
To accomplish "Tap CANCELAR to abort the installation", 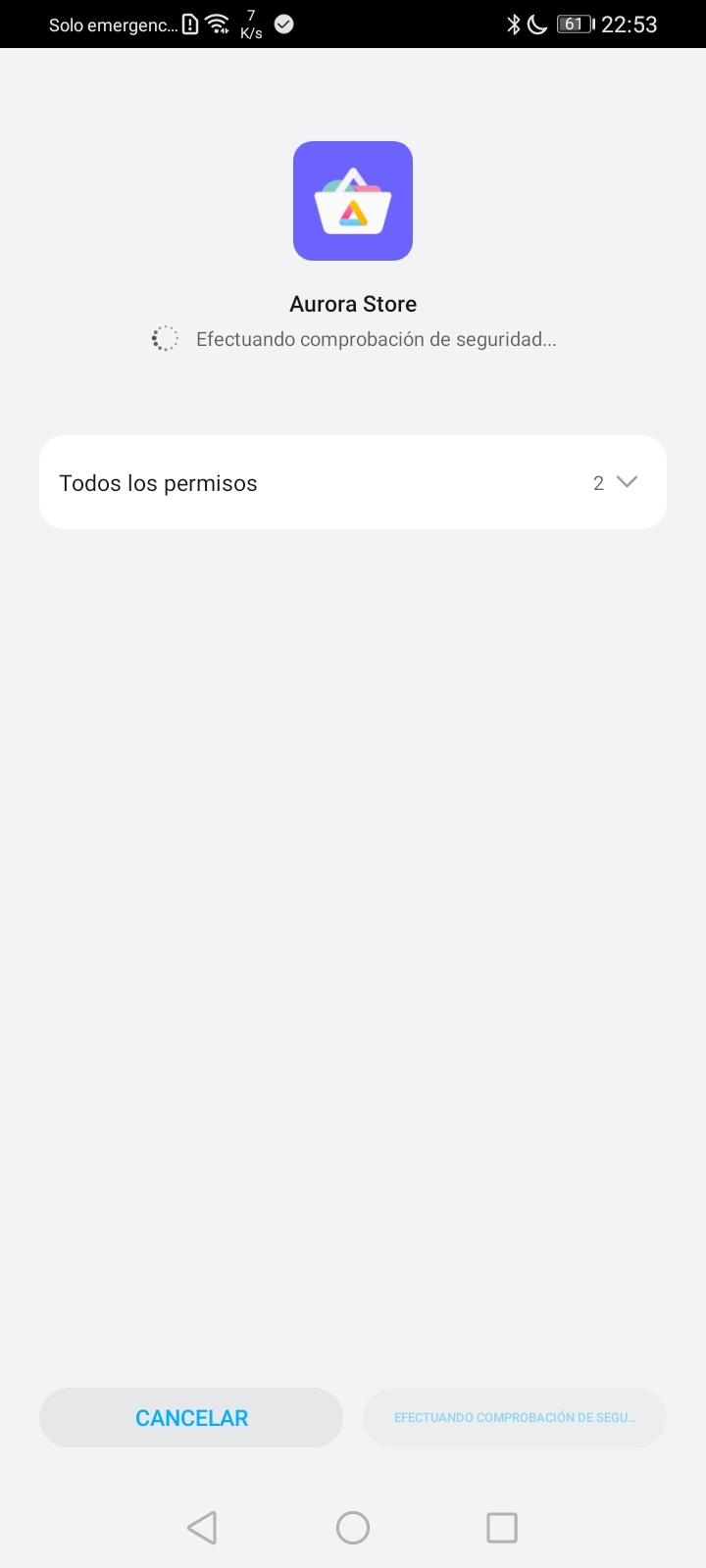I will (x=190, y=1417).
